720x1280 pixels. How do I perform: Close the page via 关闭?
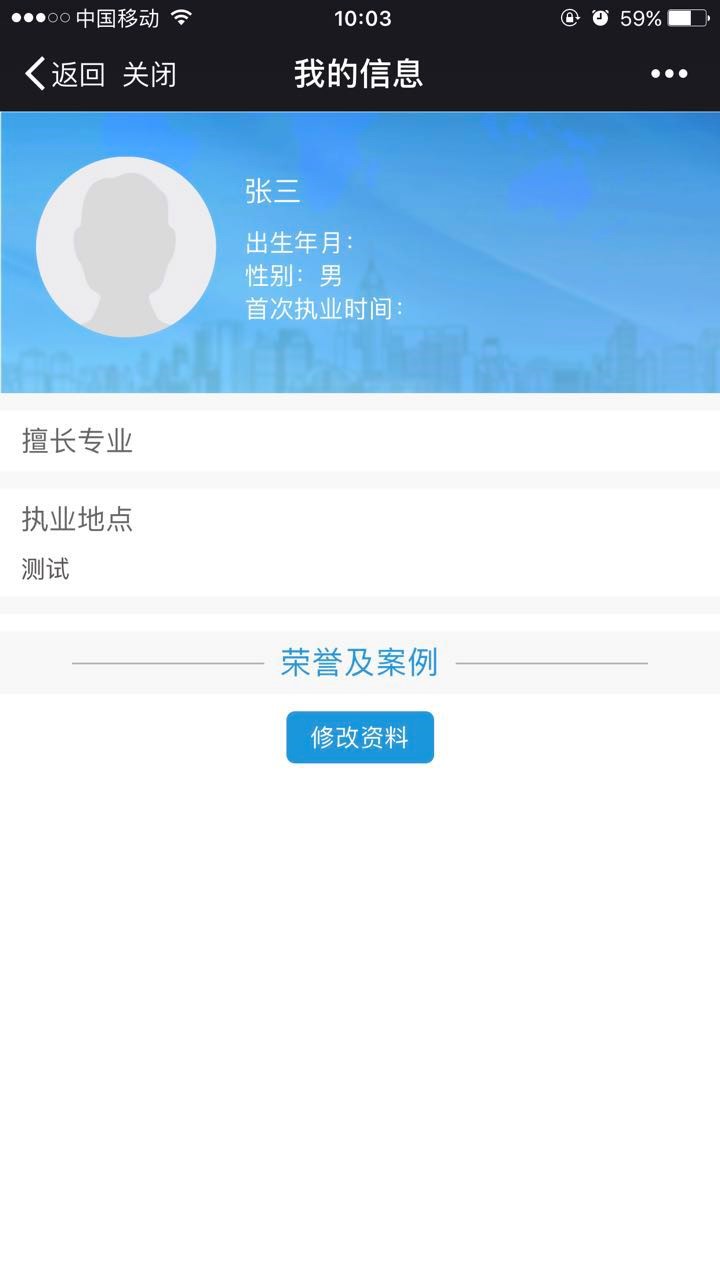tap(149, 74)
